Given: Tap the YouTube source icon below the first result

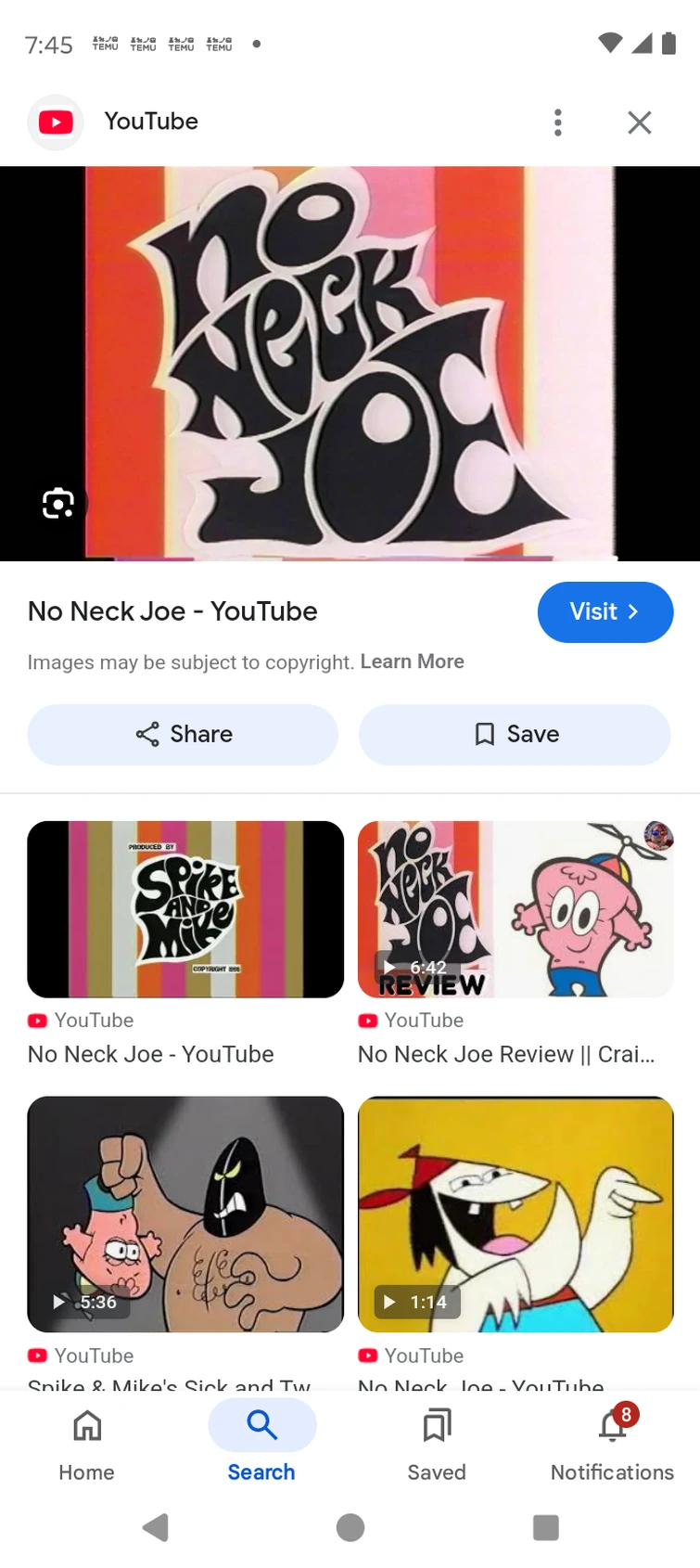Looking at the screenshot, I should (x=37, y=1020).
